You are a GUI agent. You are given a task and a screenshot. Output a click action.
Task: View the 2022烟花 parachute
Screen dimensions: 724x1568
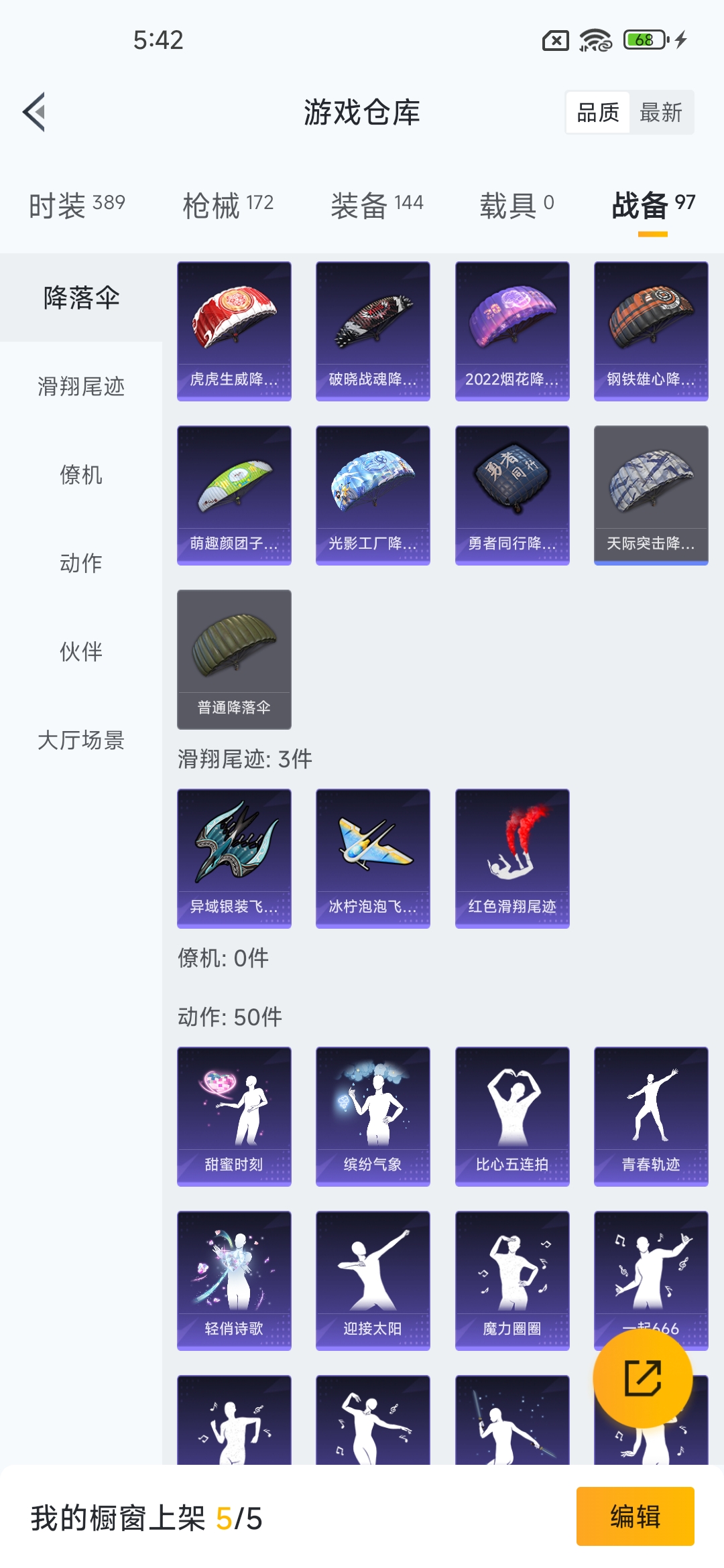(x=512, y=331)
